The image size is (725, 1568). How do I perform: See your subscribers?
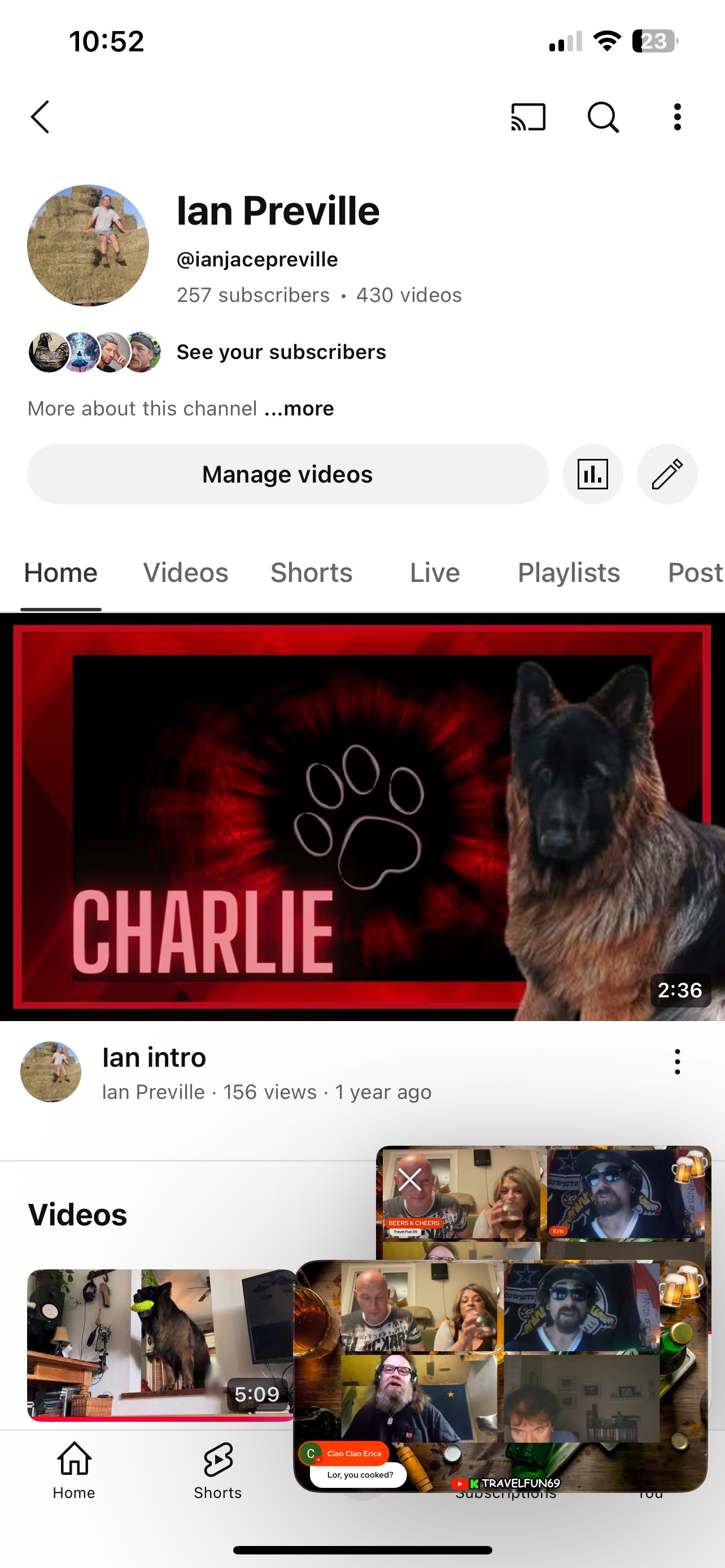[x=281, y=352]
